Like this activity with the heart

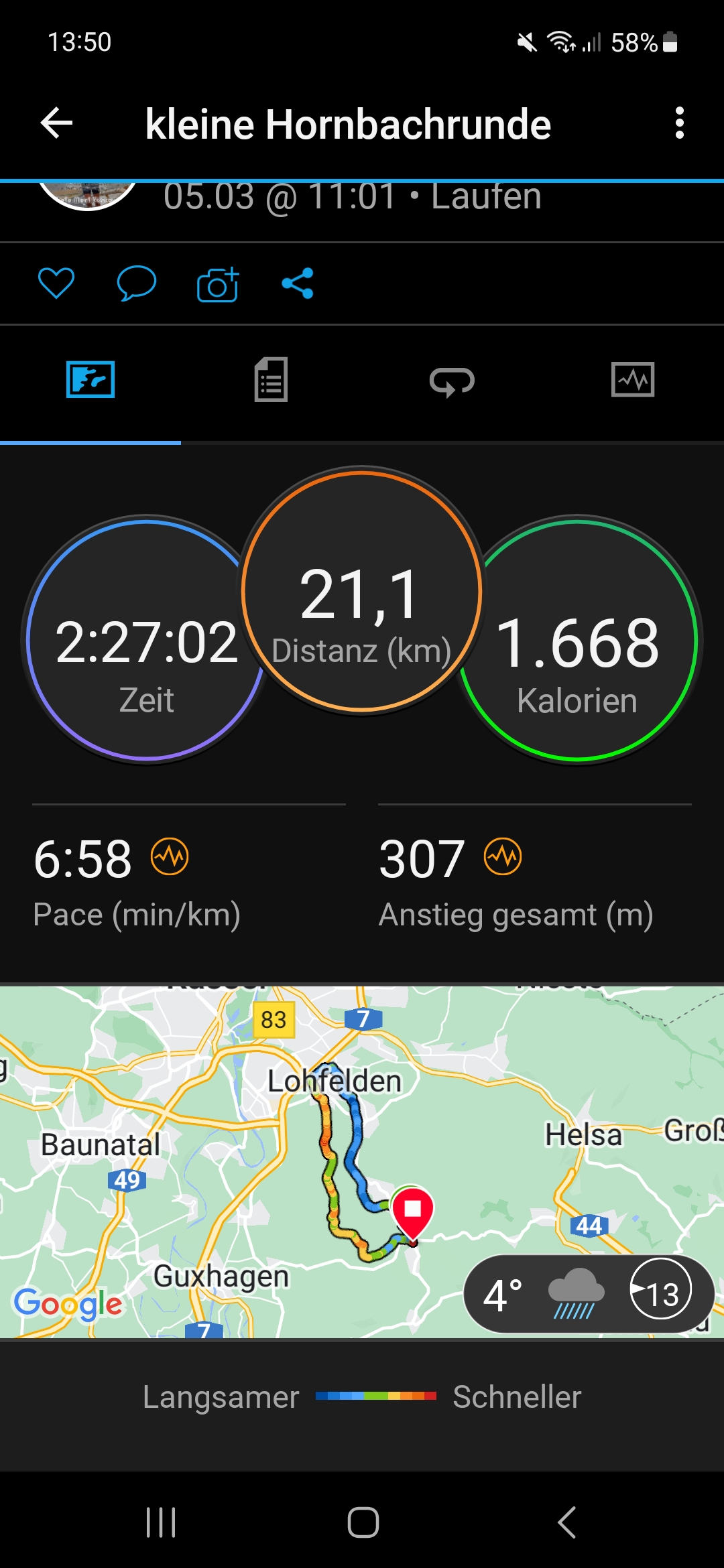[56, 283]
